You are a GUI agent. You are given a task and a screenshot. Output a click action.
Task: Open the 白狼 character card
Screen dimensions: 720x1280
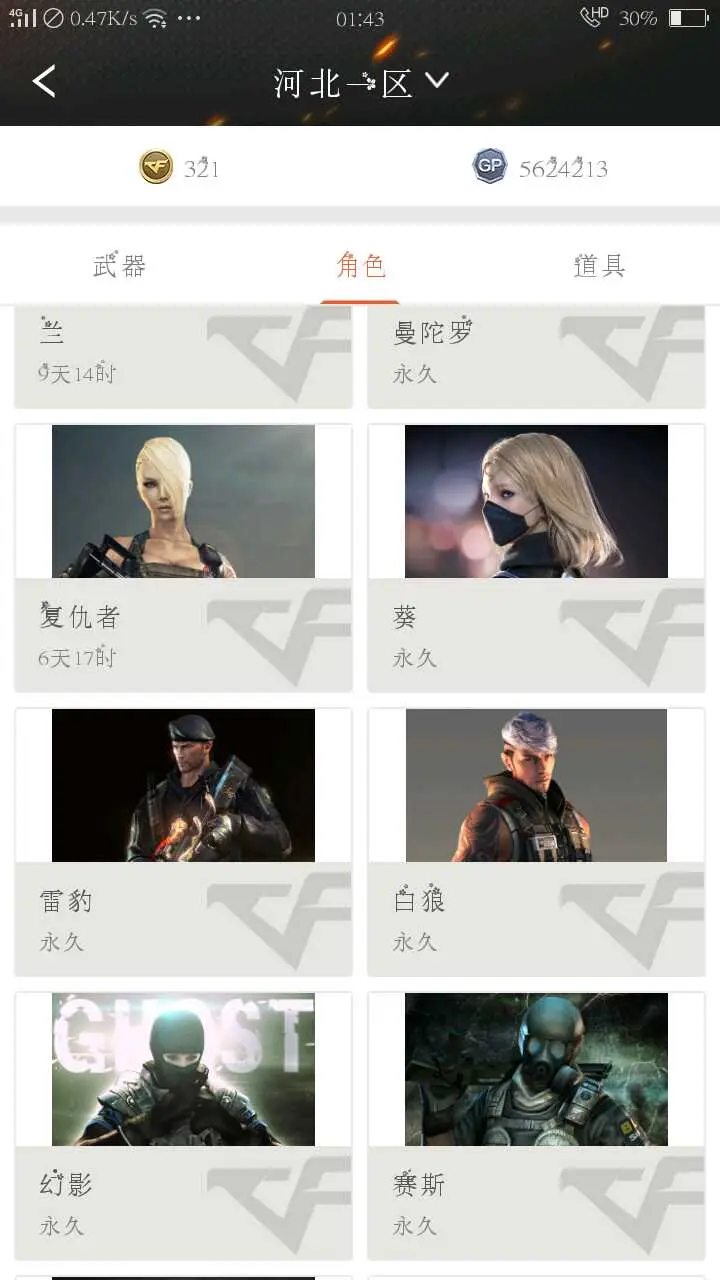pyautogui.click(x=536, y=841)
